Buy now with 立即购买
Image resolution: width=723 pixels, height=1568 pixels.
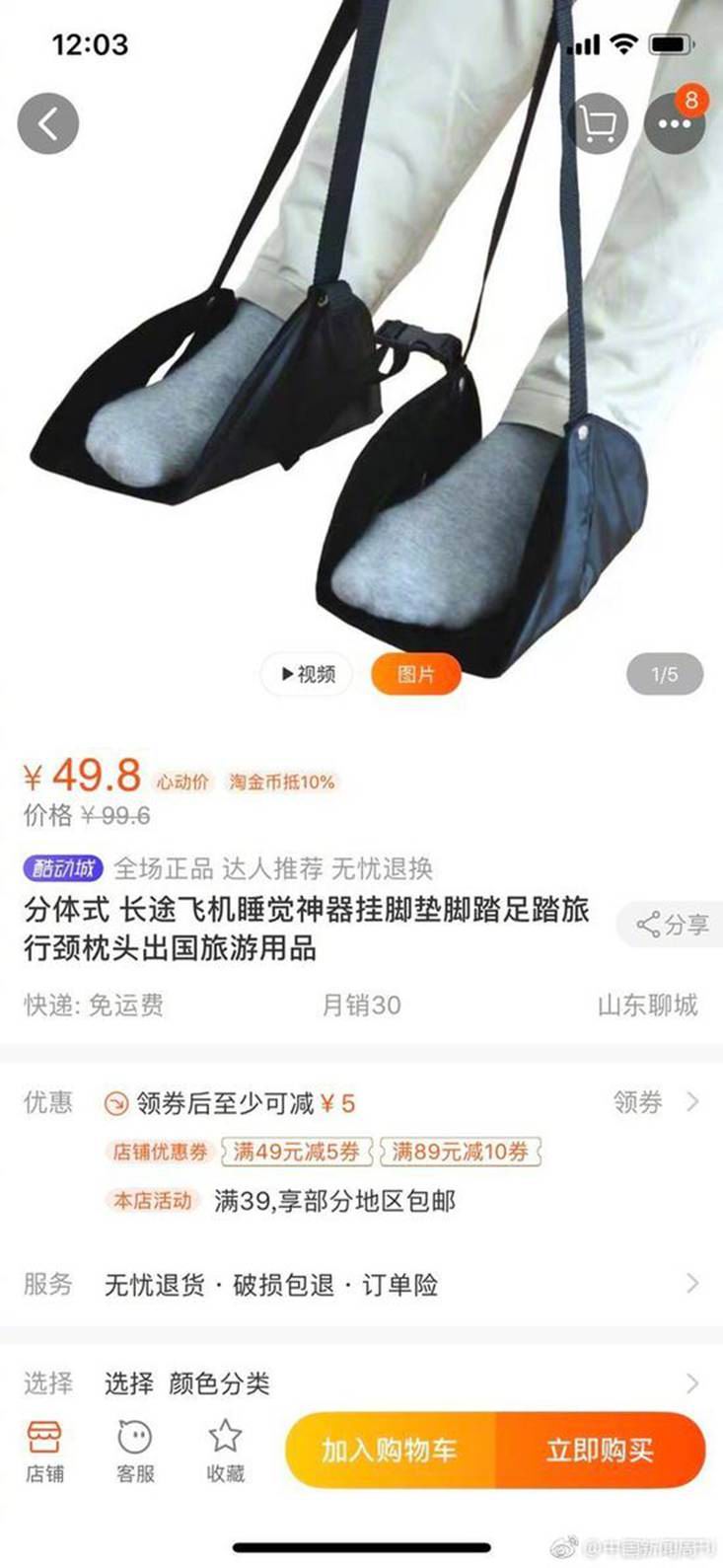[x=601, y=1450]
